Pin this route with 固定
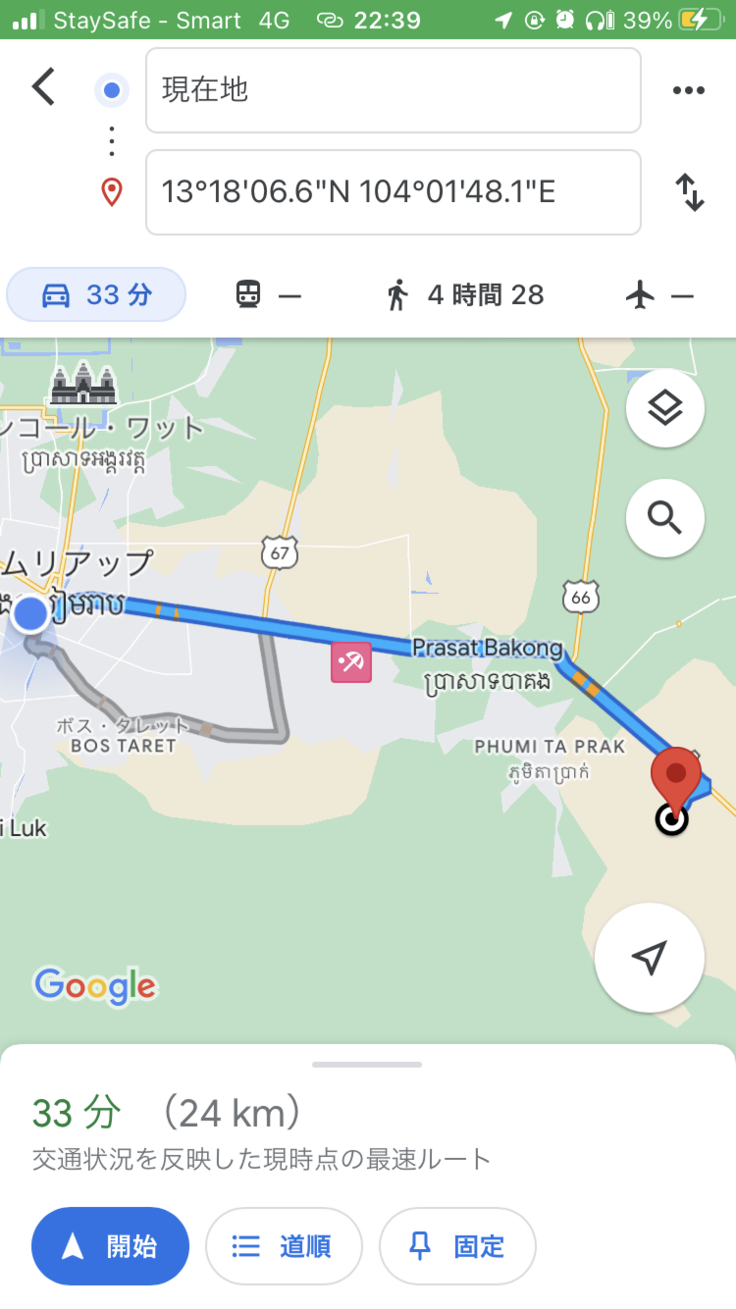 tap(458, 1246)
